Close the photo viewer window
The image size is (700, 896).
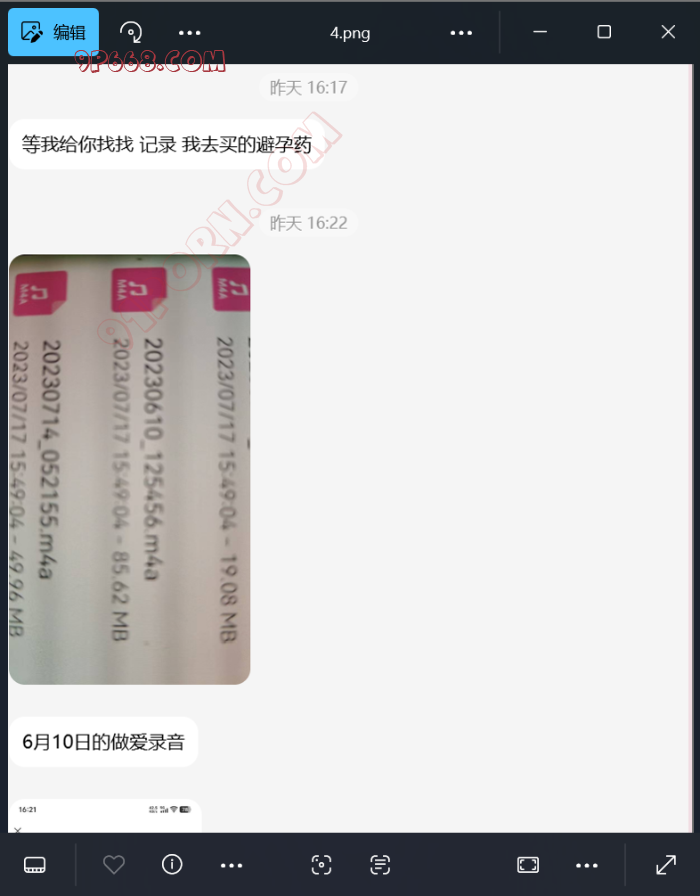tap(668, 32)
